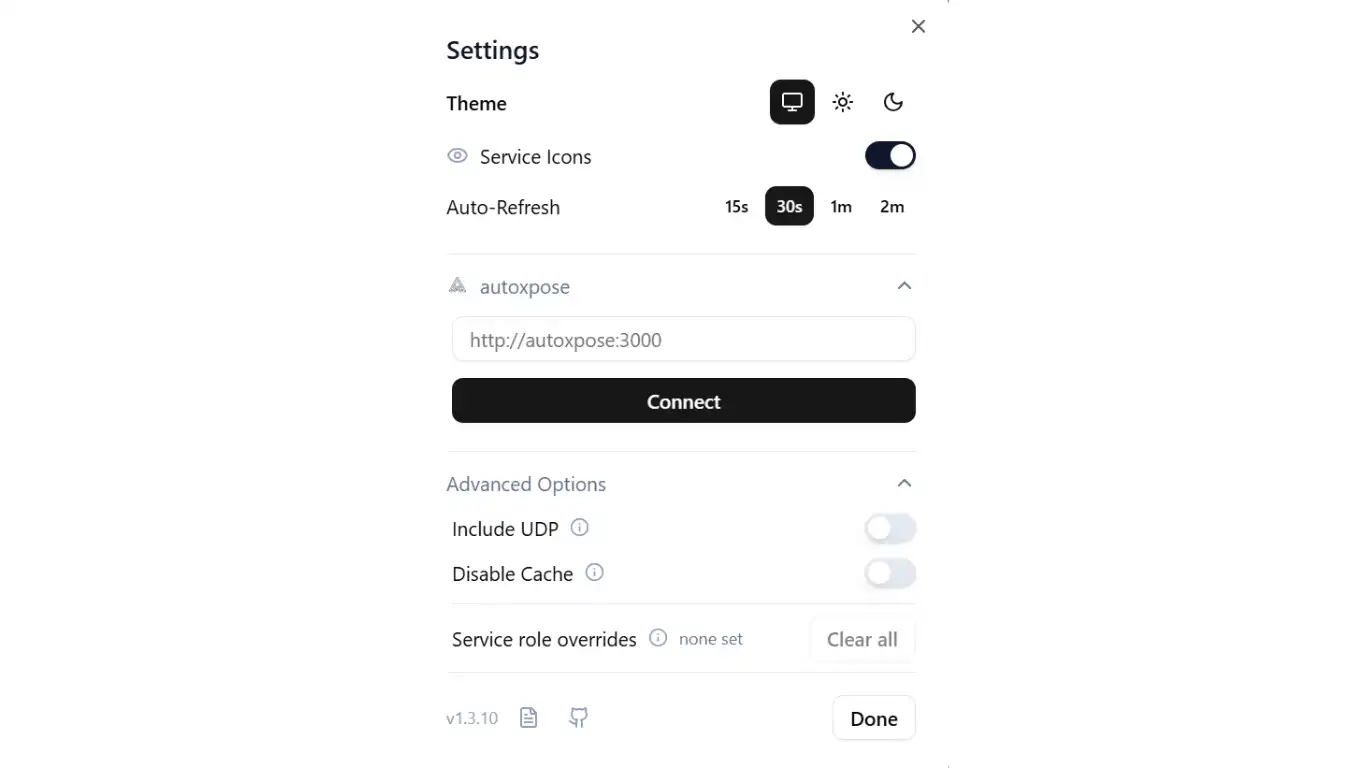
Task: Set Auto-Refresh to 2m
Action: tap(892, 207)
